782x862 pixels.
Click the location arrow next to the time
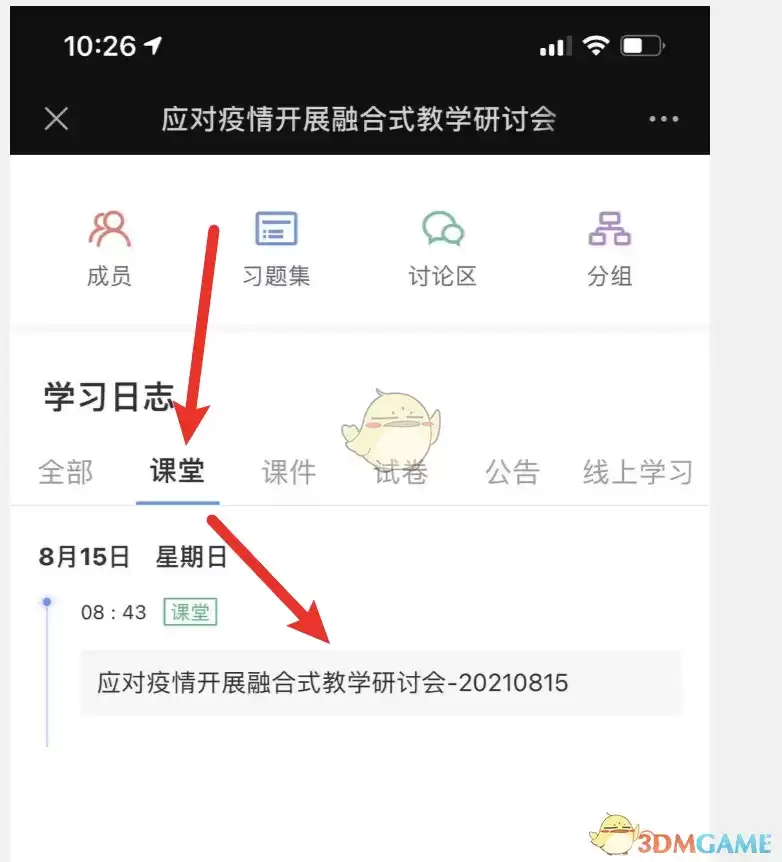152,44
